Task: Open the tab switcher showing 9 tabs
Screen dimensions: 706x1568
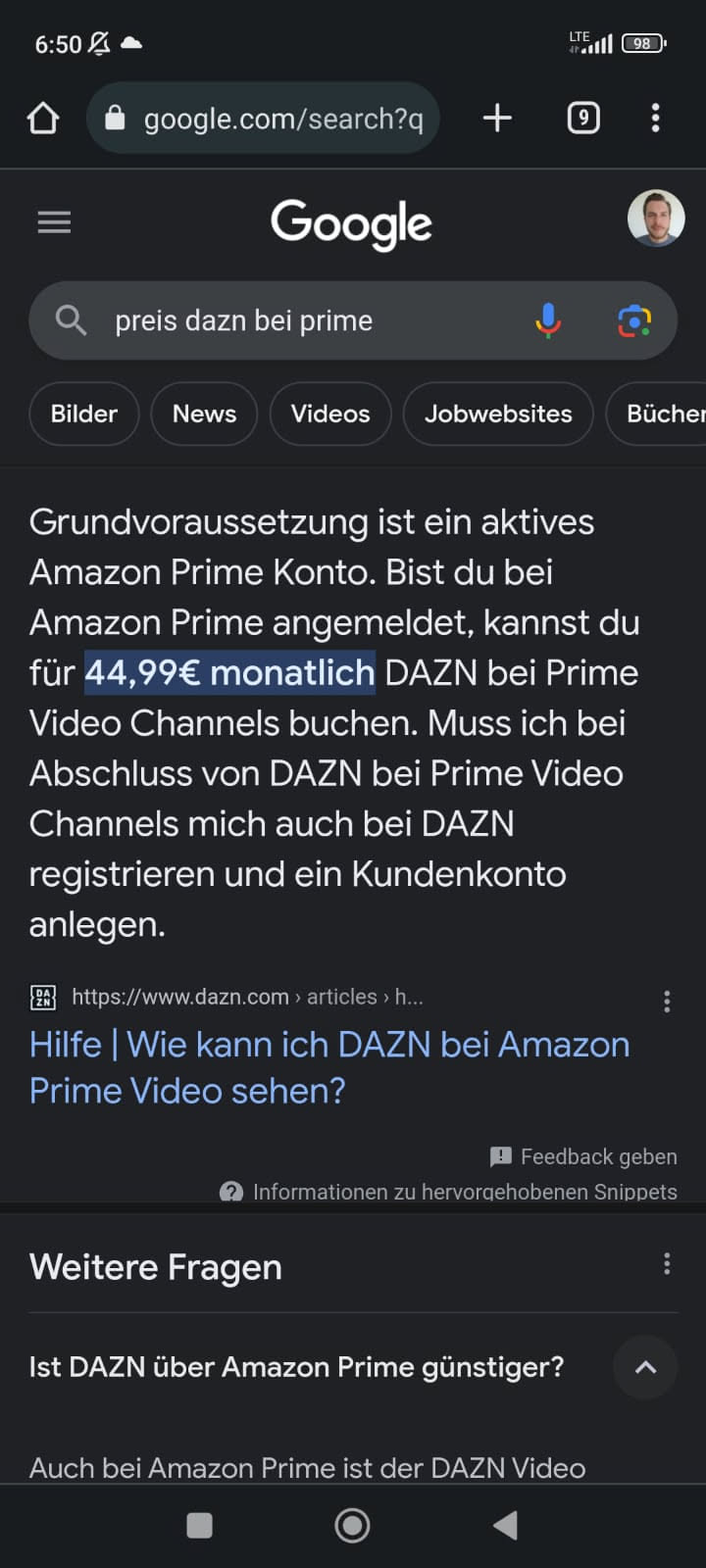Action: pos(583,119)
